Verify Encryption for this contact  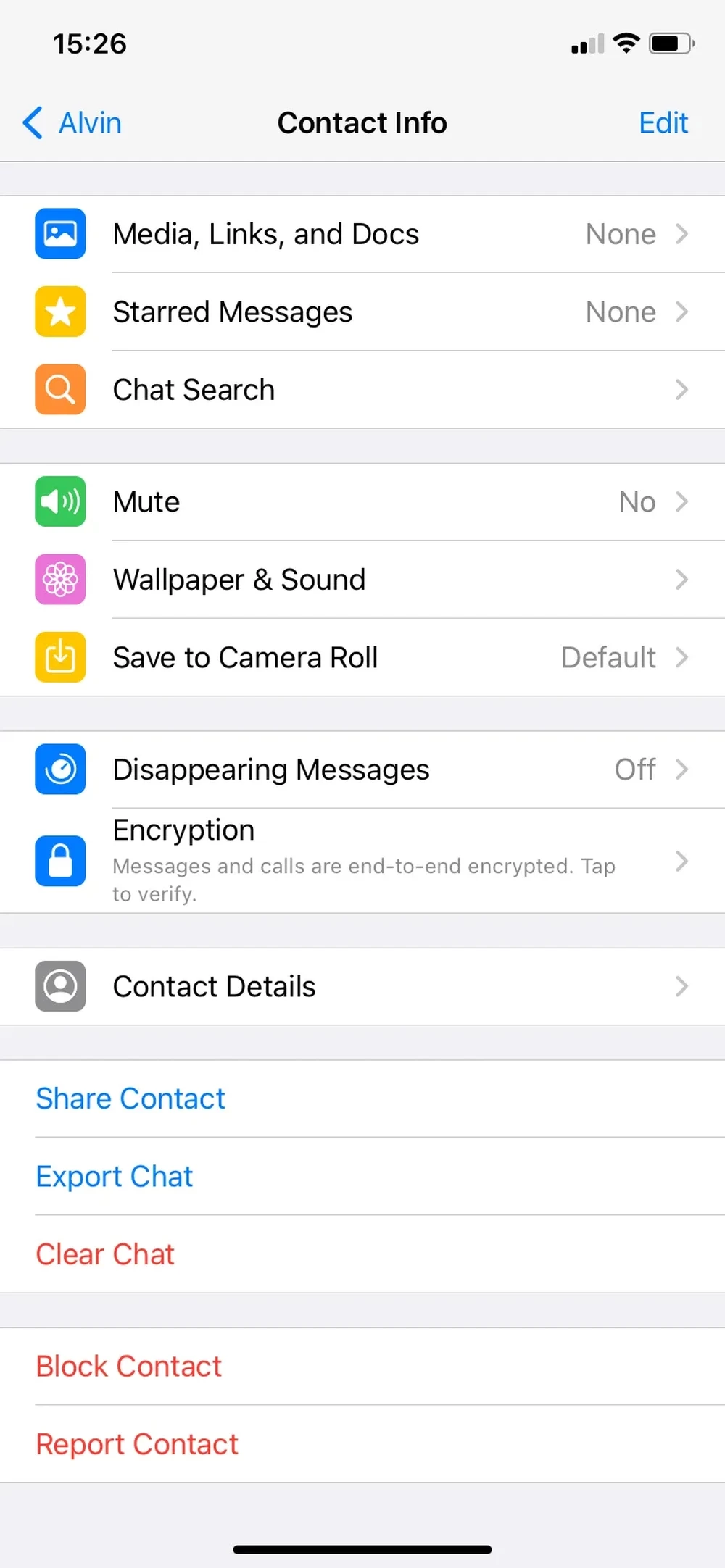362,861
